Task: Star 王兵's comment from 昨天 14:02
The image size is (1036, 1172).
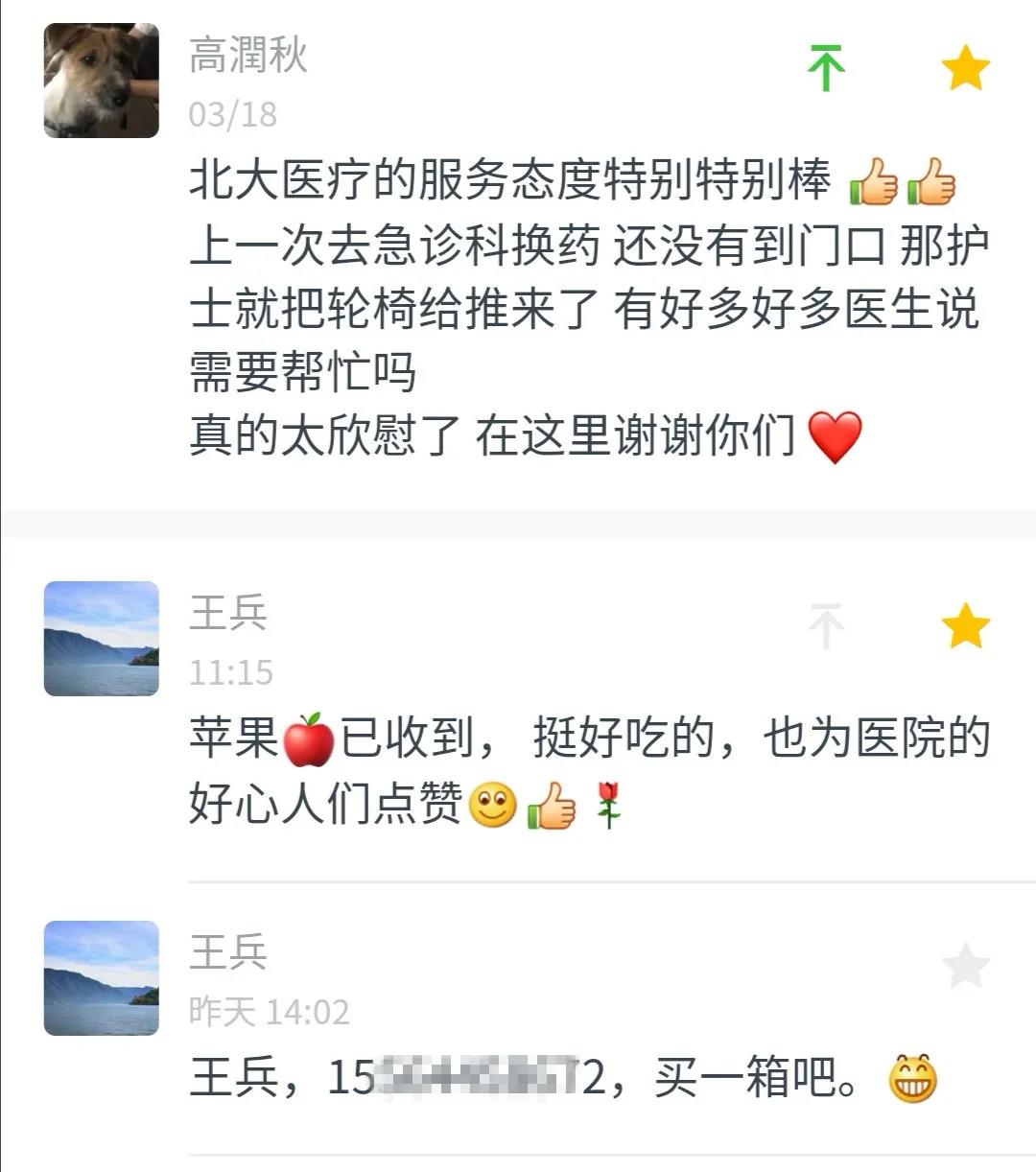Action: pyautogui.click(x=965, y=966)
